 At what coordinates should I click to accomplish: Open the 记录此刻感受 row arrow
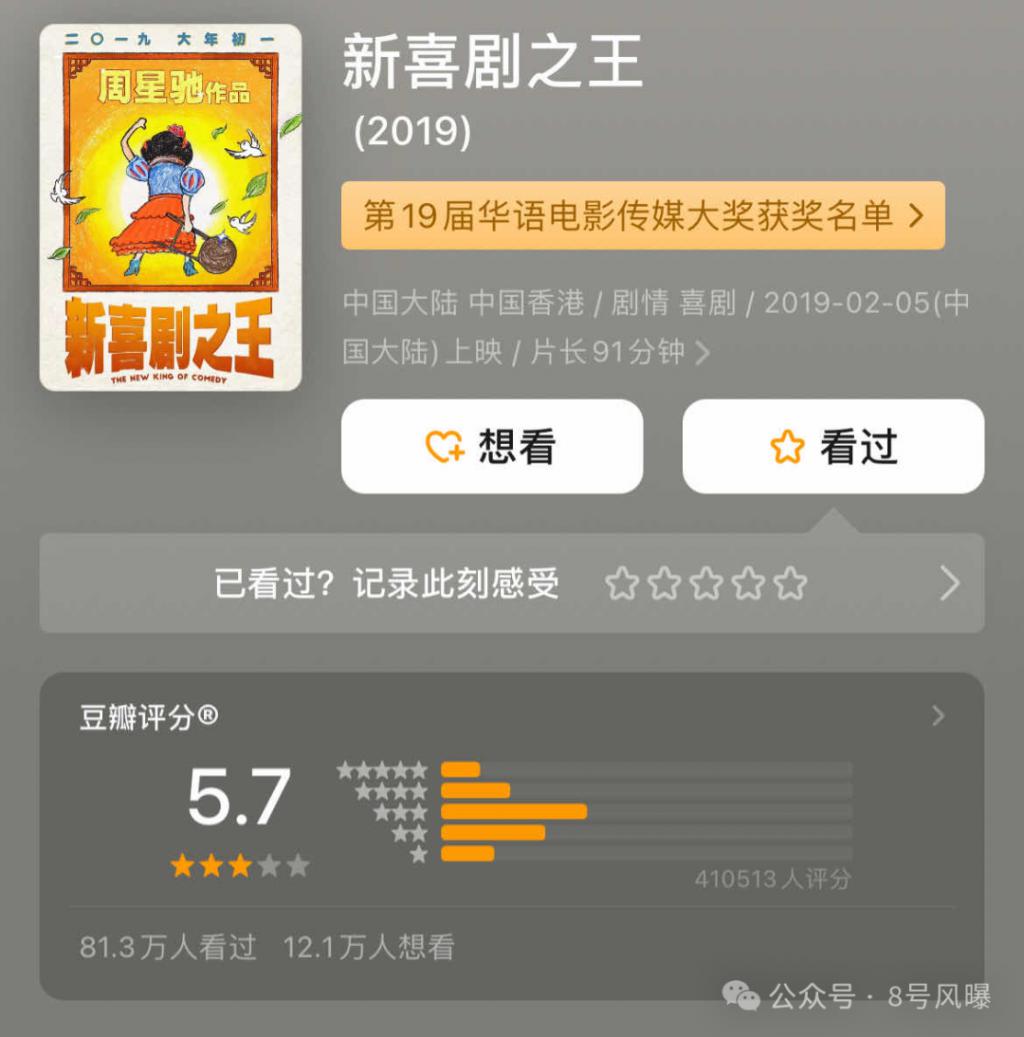click(949, 584)
